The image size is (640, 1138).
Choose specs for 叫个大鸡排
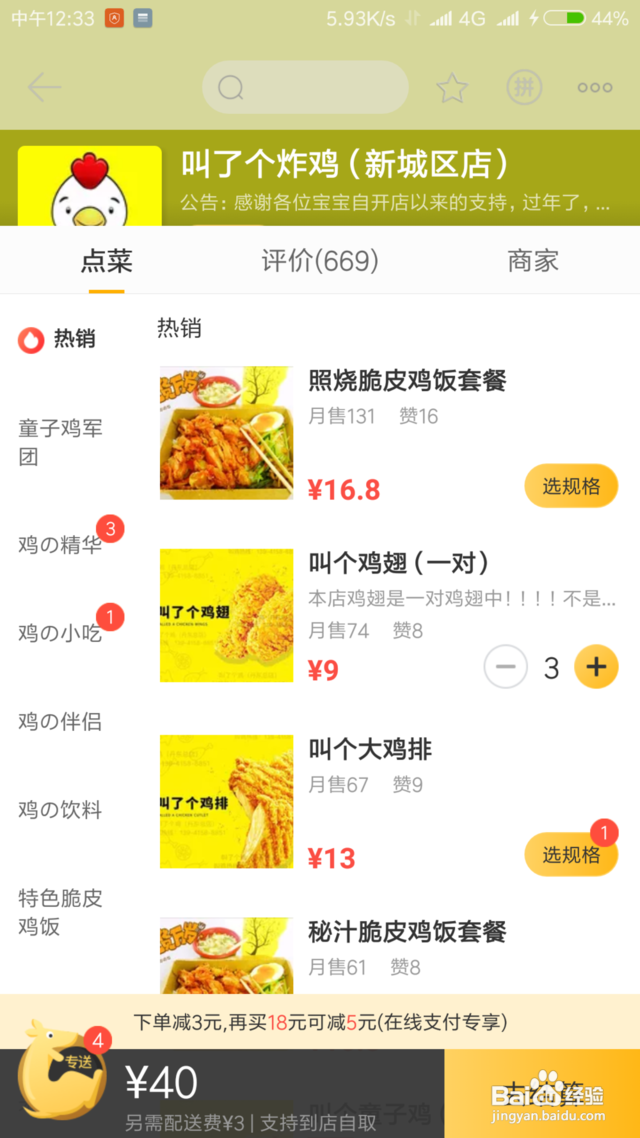571,854
